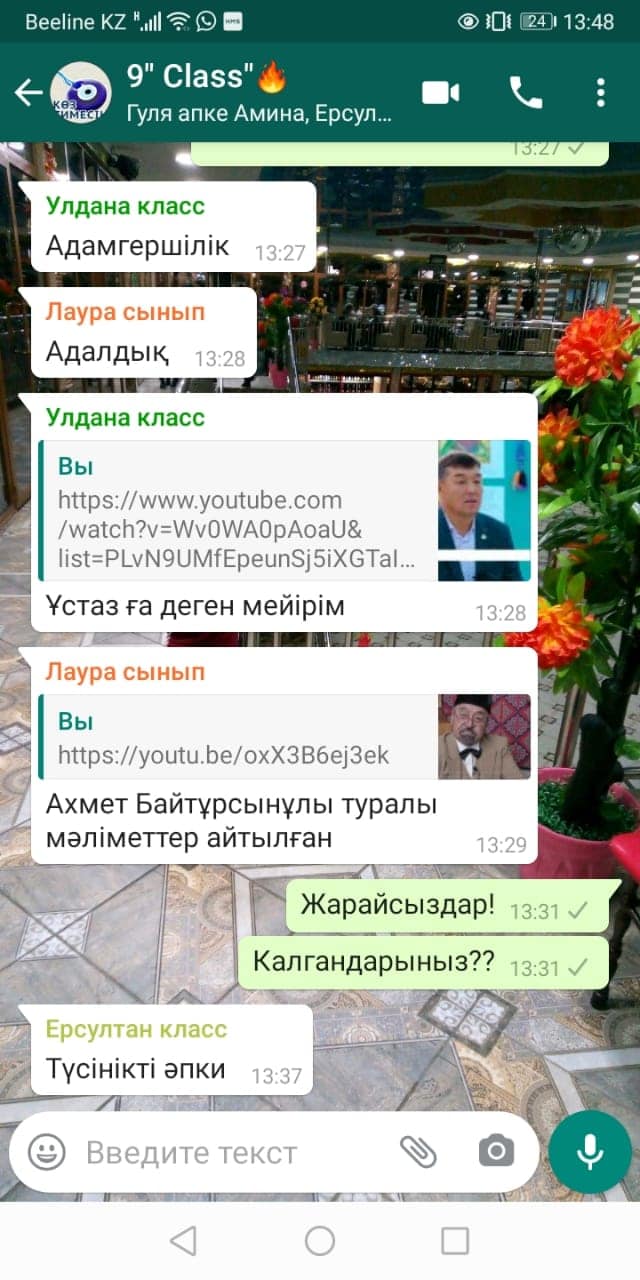Go back to the chat list
Screen dimensions: 640x1280
tap(28, 93)
